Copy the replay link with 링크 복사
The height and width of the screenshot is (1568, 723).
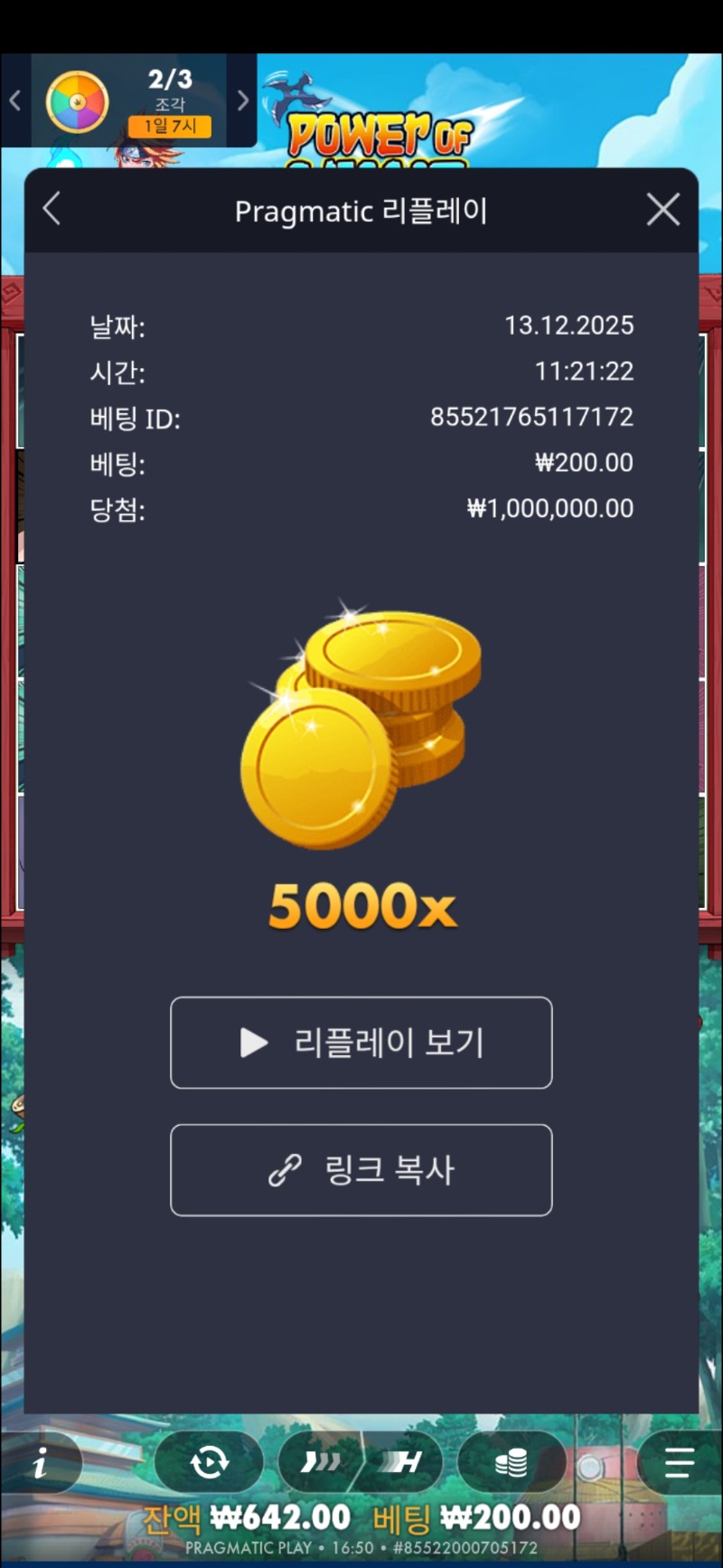361,1170
